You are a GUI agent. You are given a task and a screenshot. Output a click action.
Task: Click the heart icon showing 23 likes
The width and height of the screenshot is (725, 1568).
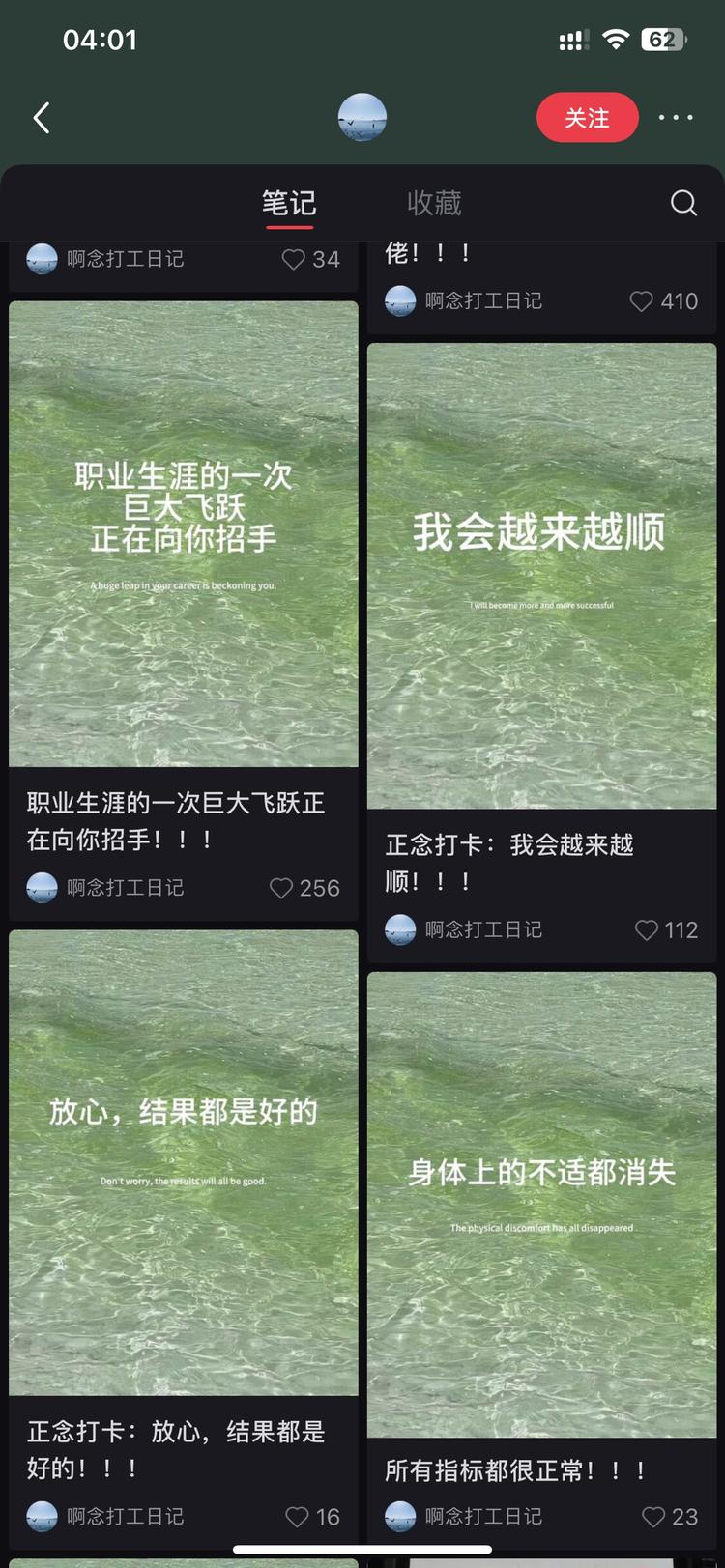(654, 1517)
